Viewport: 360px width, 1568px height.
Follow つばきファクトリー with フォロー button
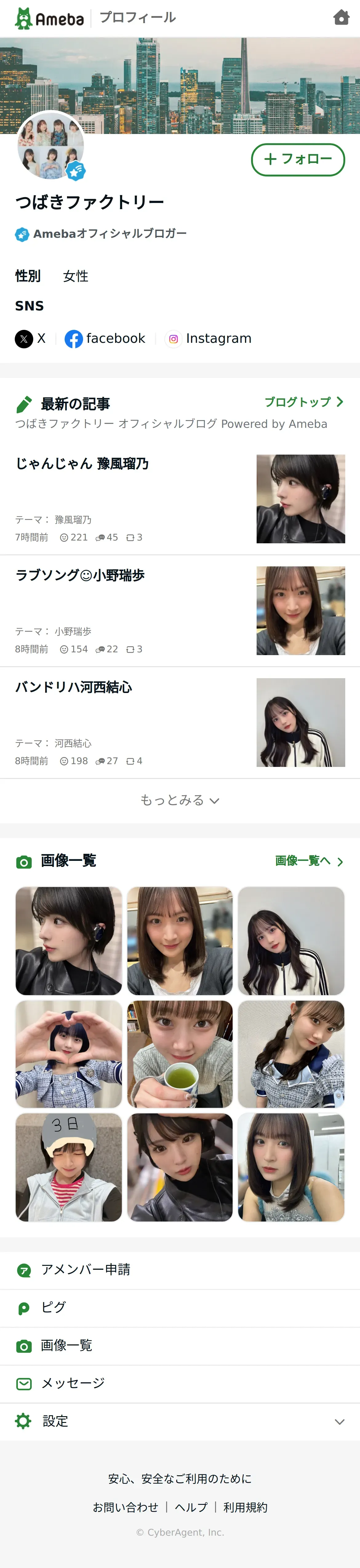coord(298,160)
